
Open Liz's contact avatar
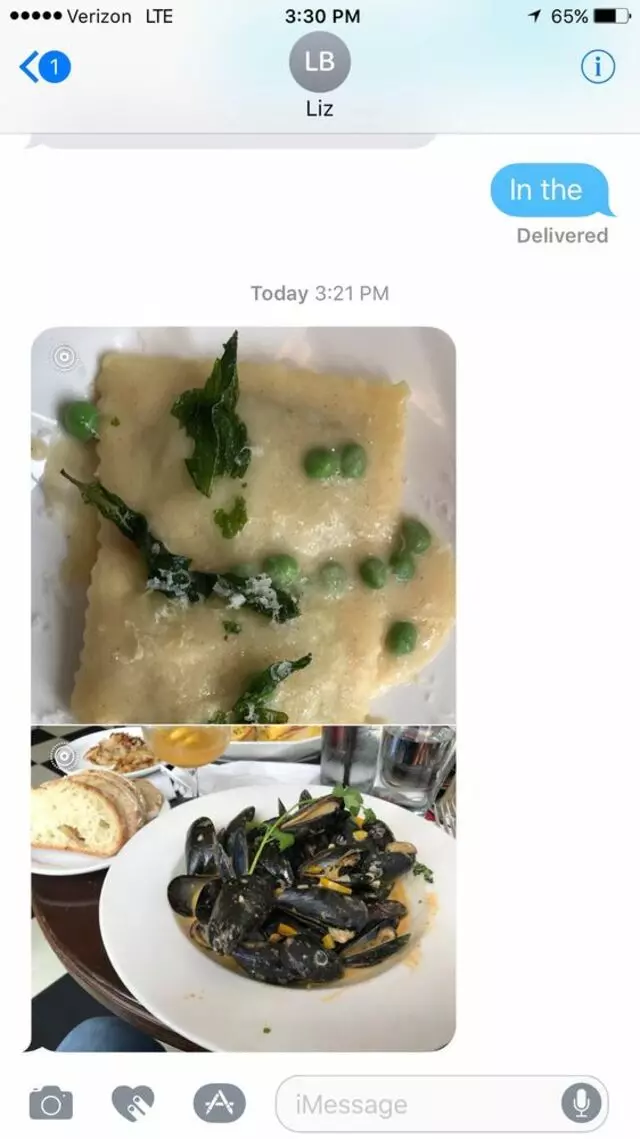coord(319,62)
